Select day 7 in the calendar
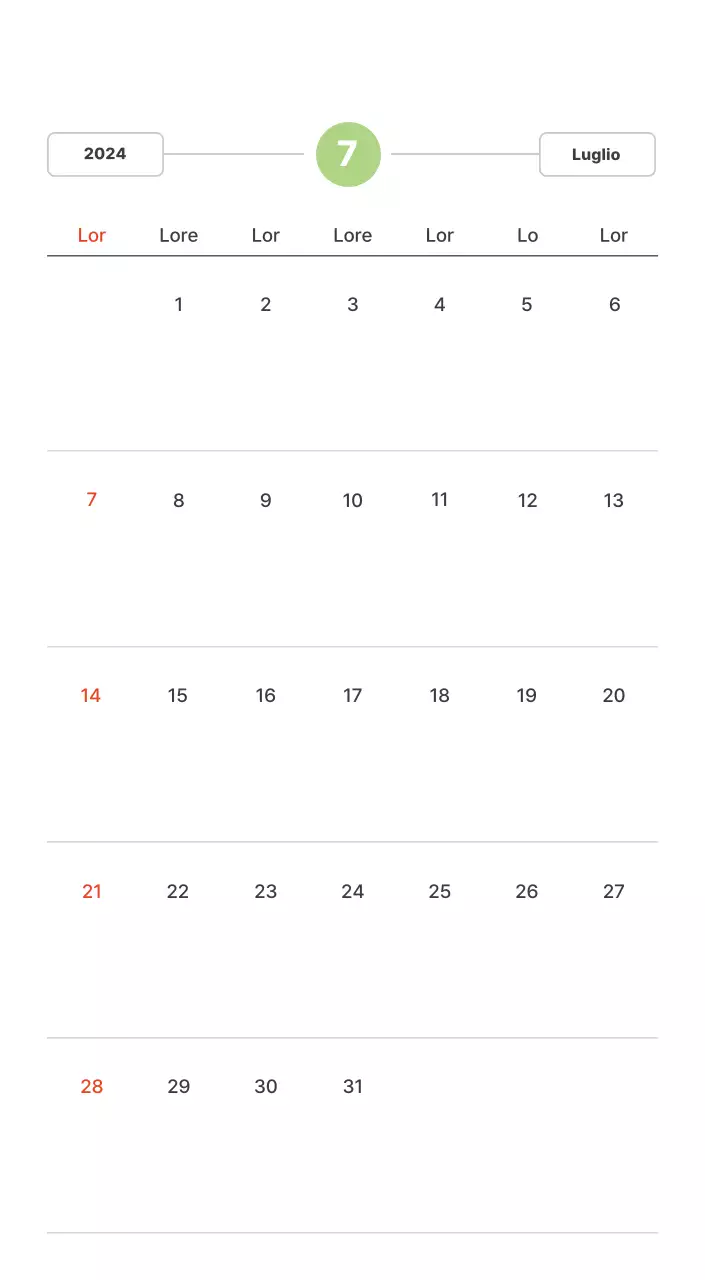Viewport: 705px width, 1280px height. 91,499
